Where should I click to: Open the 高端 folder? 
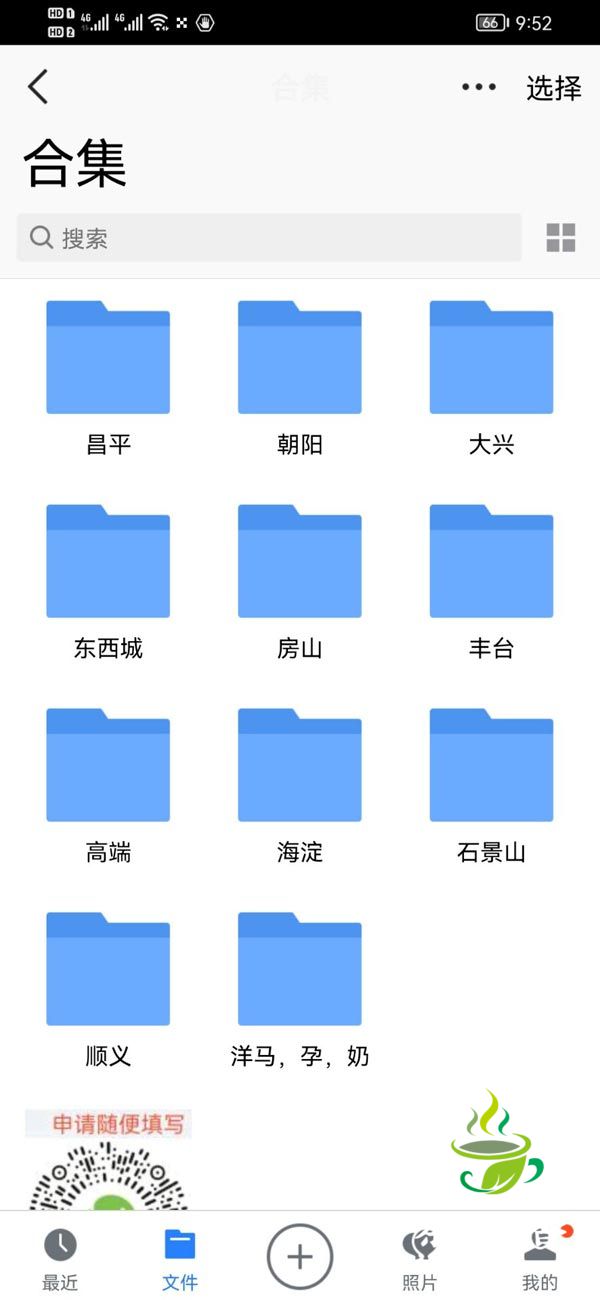[108, 766]
